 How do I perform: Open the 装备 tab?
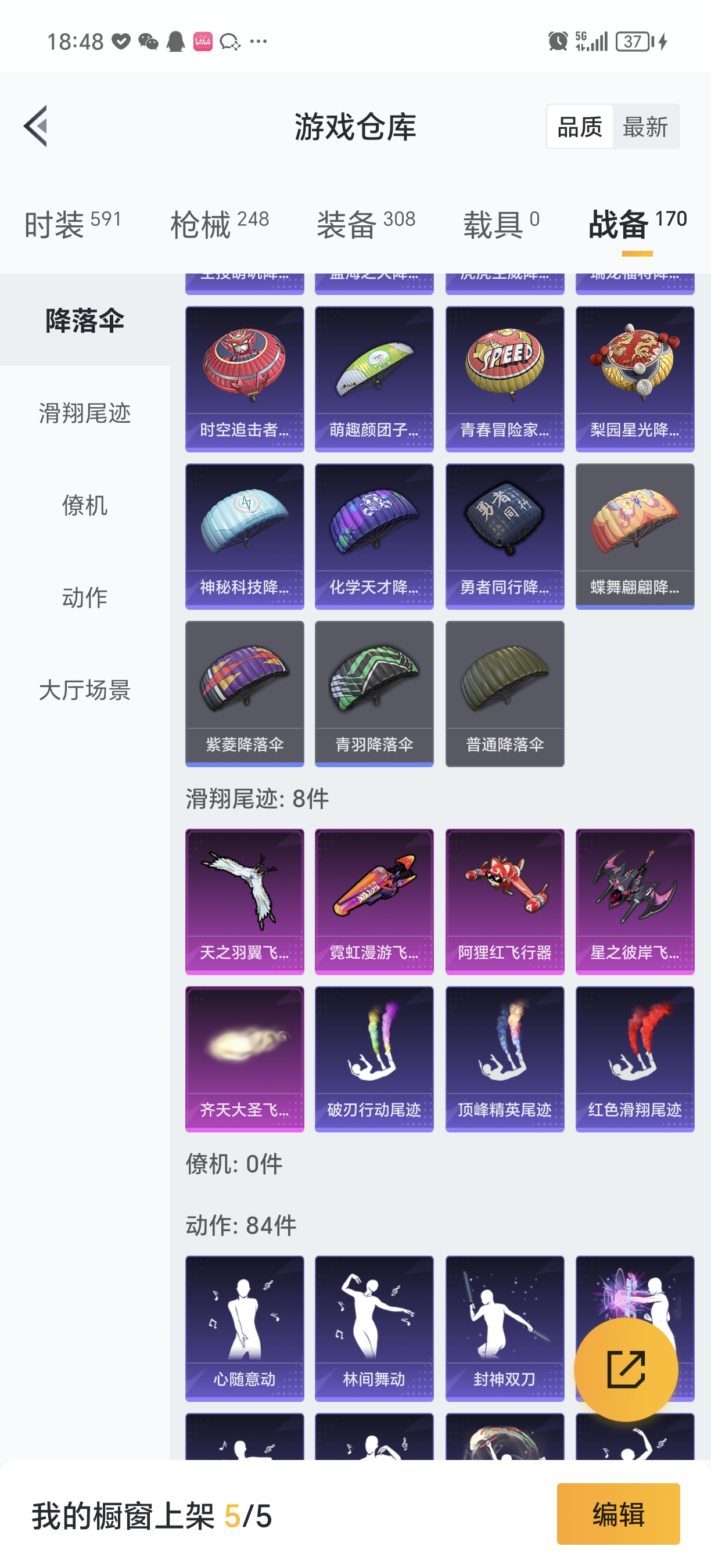tap(366, 224)
